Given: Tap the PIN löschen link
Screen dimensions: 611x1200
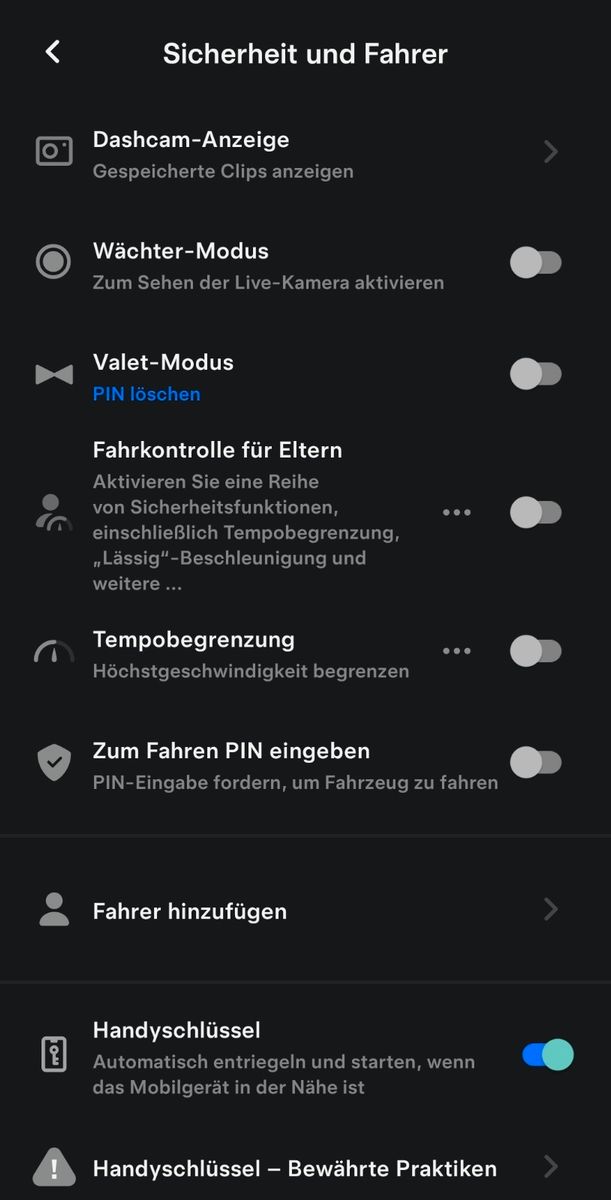Looking at the screenshot, I should tap(147, 394).
